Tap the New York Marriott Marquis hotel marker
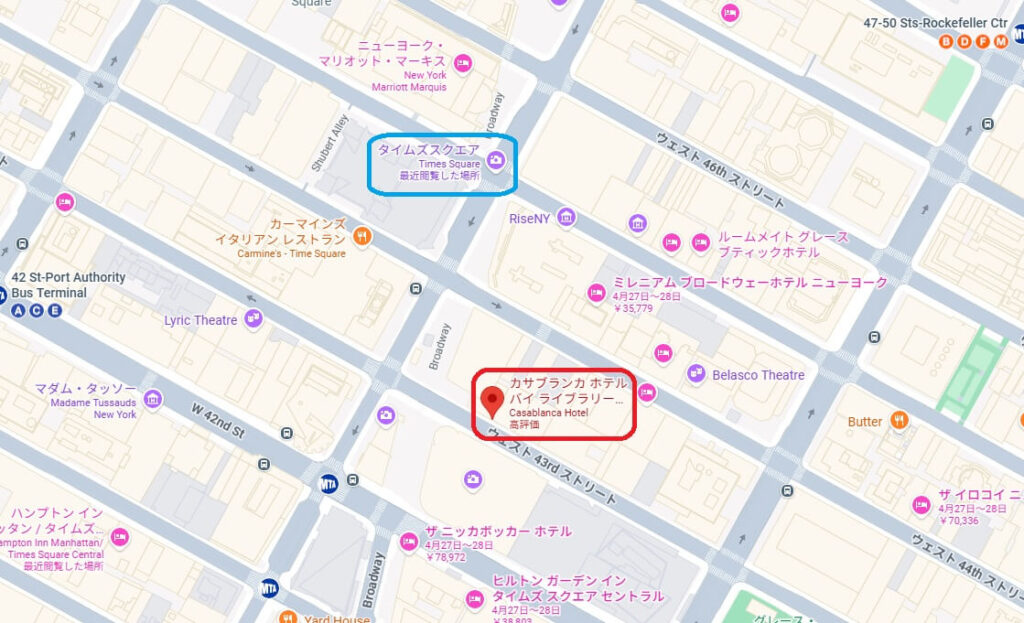Viewport: 1024px width, 623px height. (462, 63)
